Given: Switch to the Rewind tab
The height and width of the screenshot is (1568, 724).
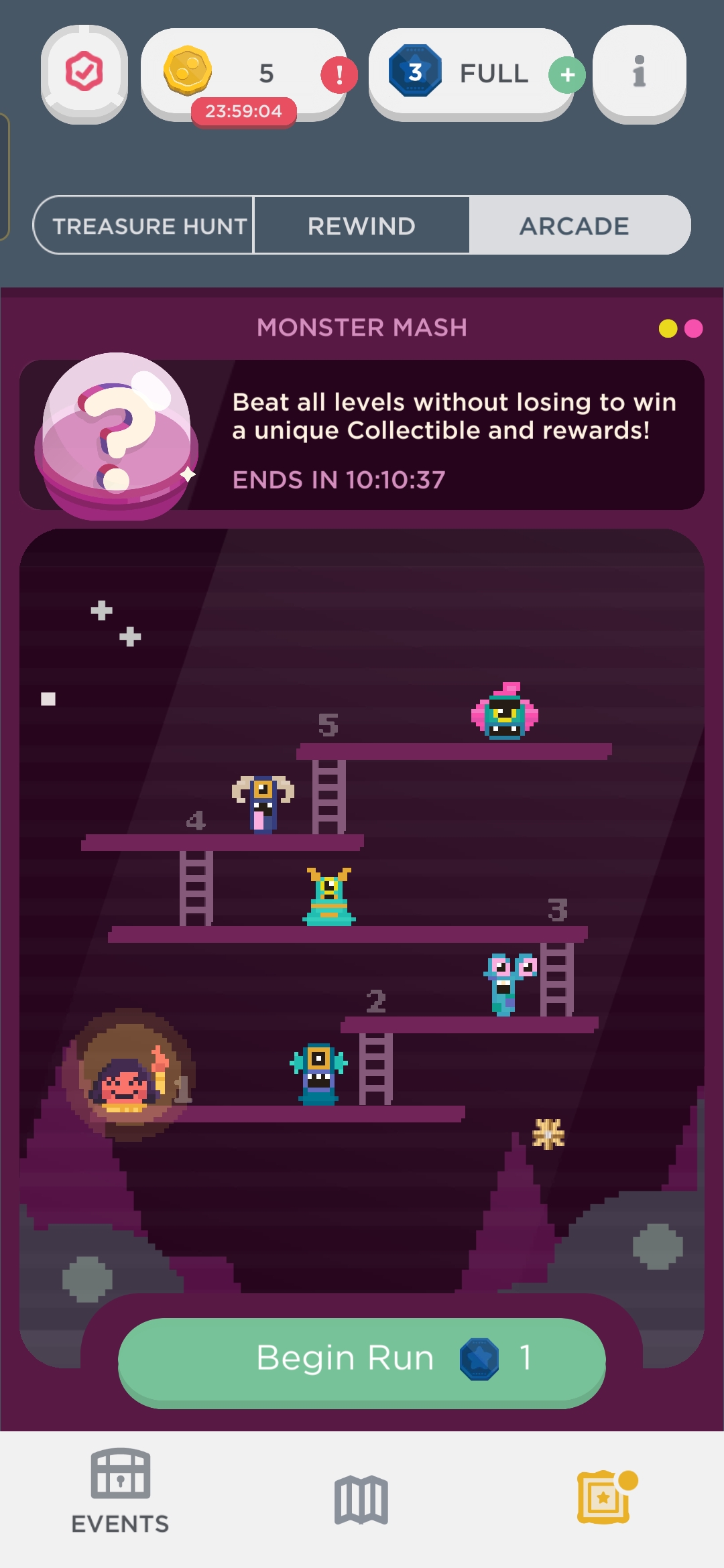Looking at the screenshot, I should pyautogui.click(x=361, y=226).
